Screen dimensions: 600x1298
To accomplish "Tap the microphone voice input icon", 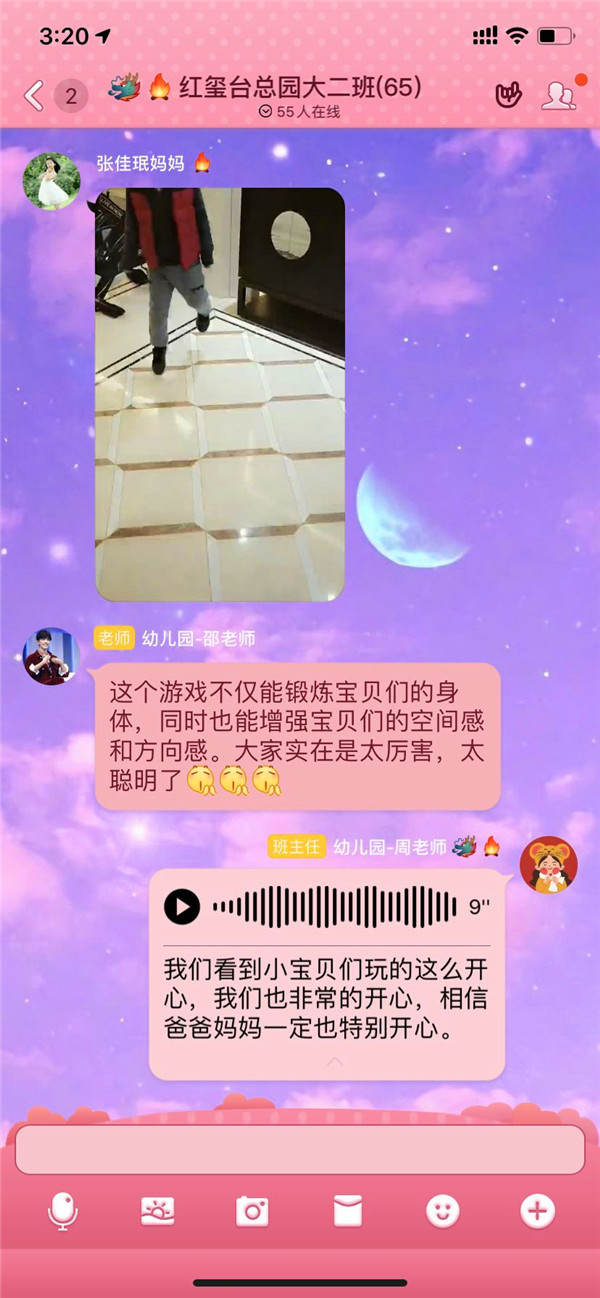I will tap(63, 1212).
